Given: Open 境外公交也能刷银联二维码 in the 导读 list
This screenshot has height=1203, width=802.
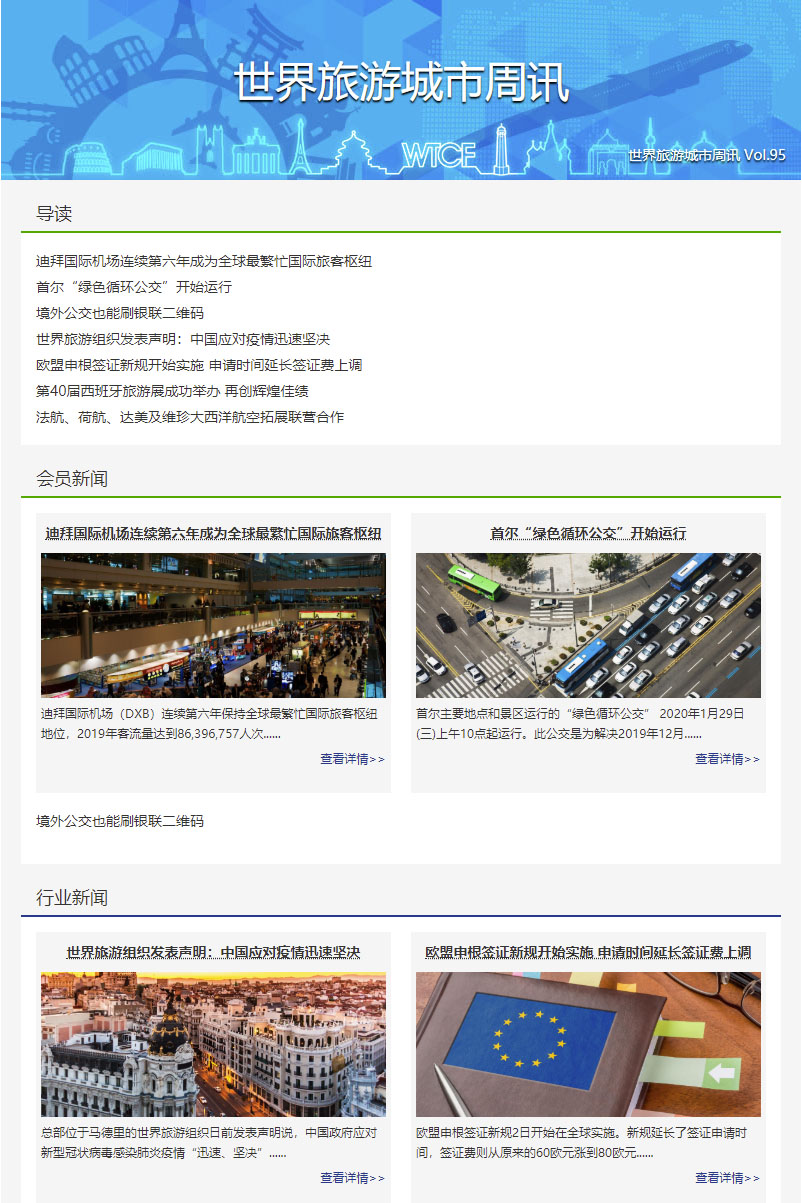Looking at the screenshot, I should (120, 313).
